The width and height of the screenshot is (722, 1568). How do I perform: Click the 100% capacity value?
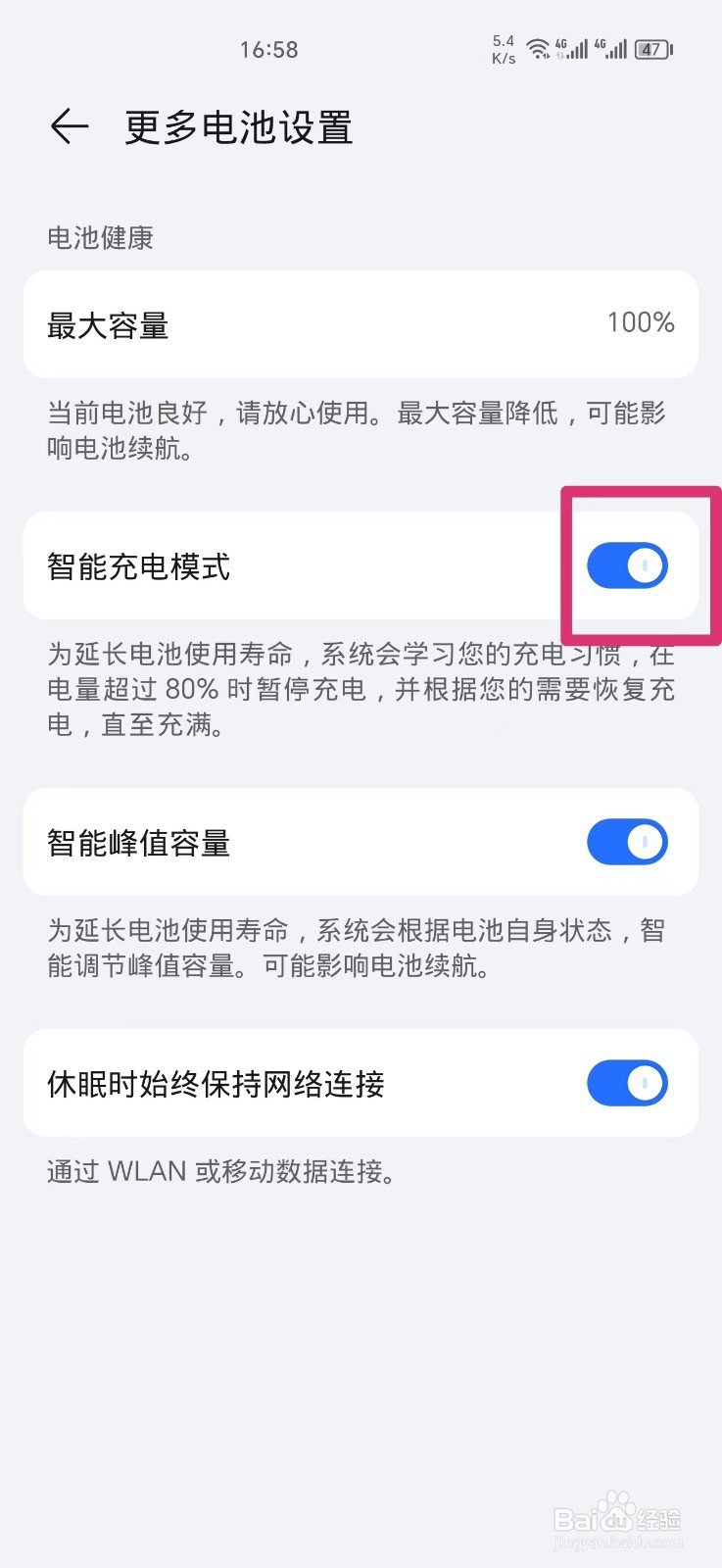tap(640, 323)
